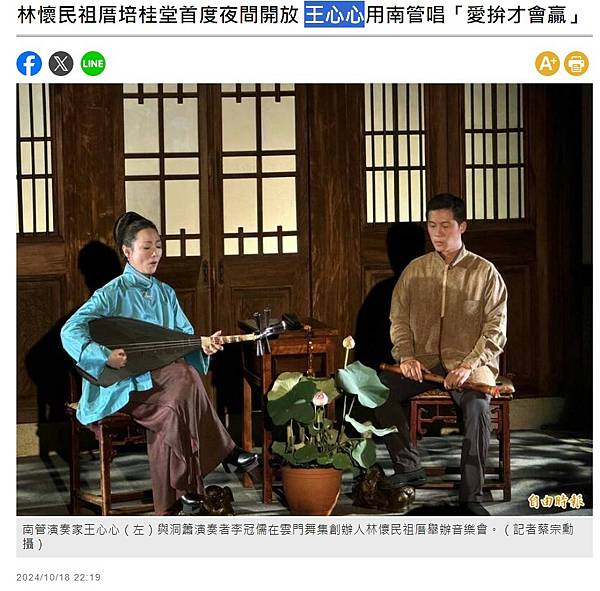Share the article on Facebook
The image size is (600, 591).
coord(29,64)
